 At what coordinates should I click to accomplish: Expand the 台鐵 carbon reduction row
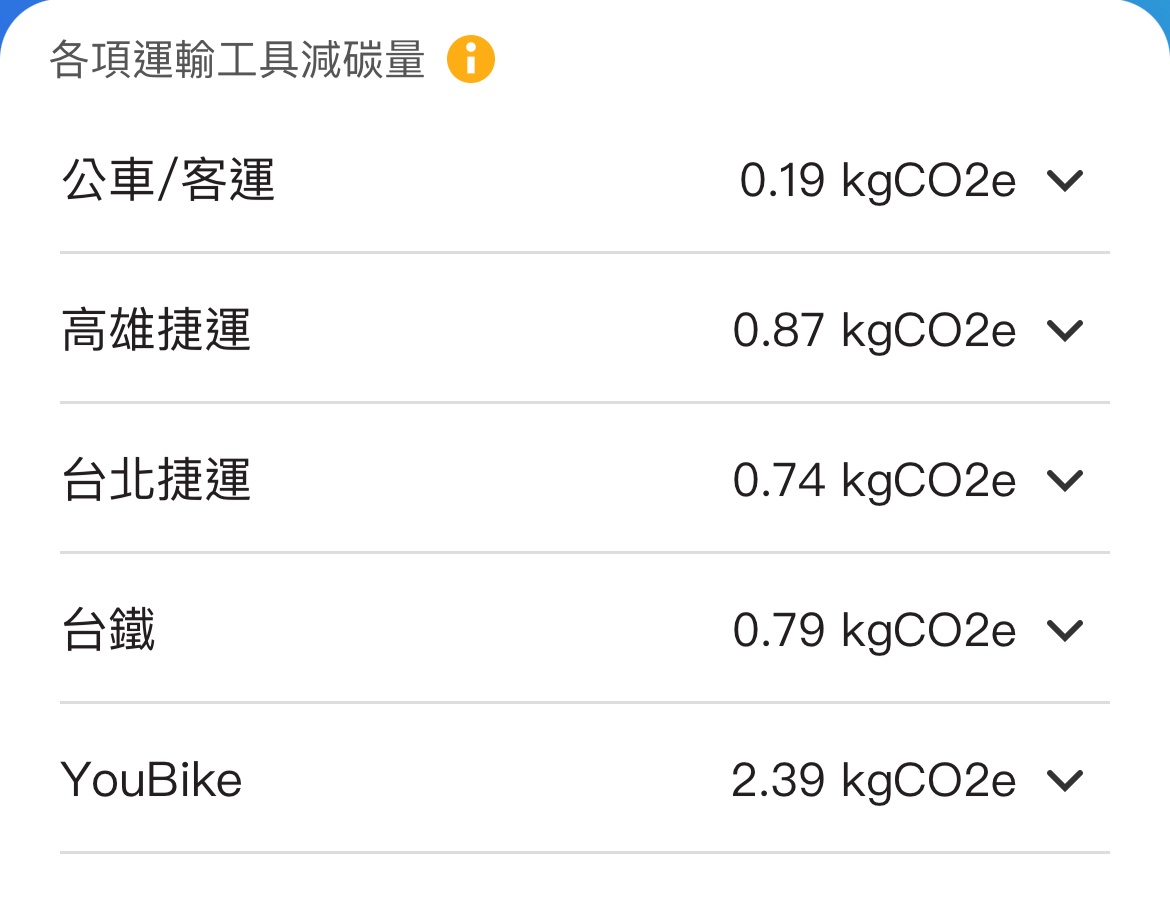tap(1064, 631)
